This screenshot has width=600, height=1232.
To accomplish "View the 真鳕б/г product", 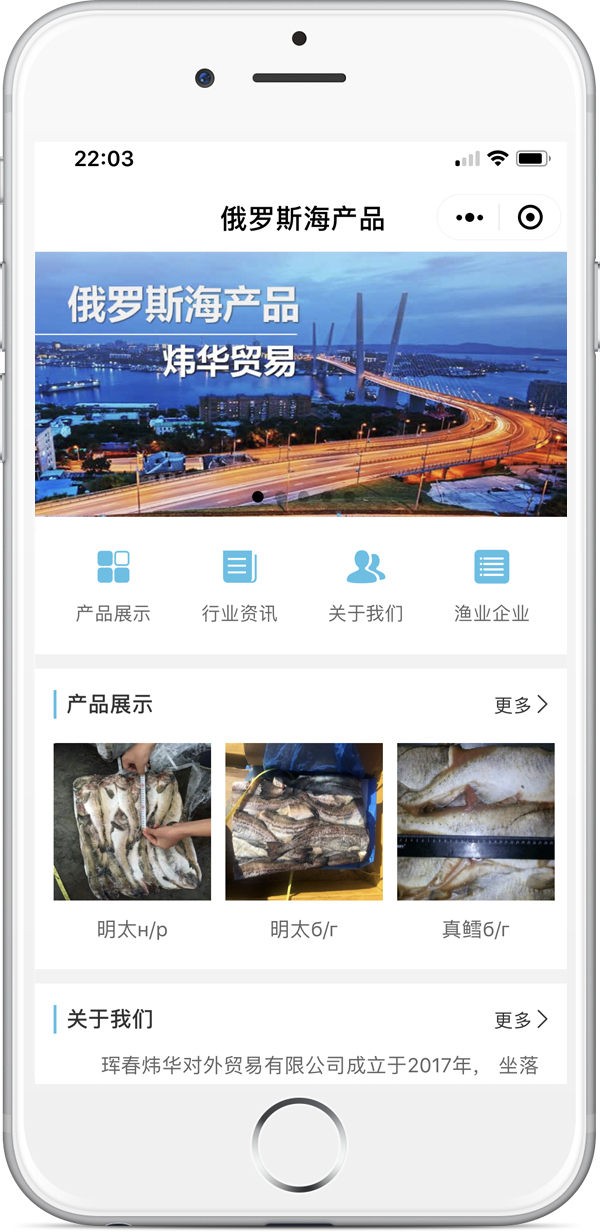I will coord(476,822).
